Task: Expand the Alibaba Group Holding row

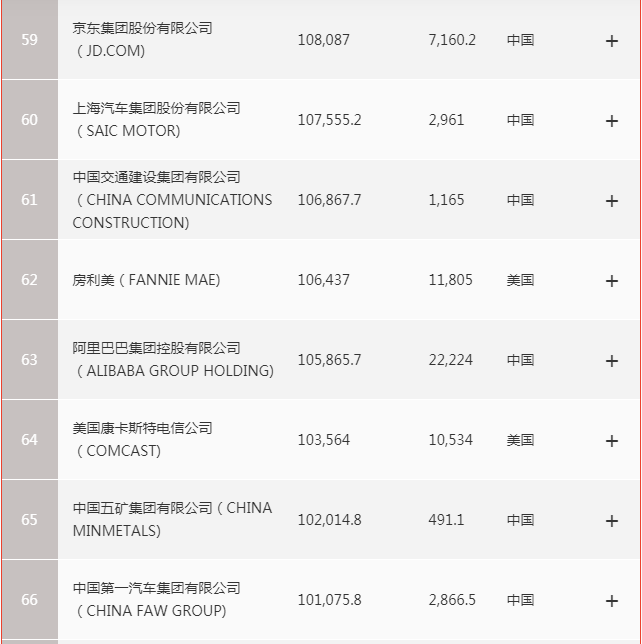Action: [612, 361]
